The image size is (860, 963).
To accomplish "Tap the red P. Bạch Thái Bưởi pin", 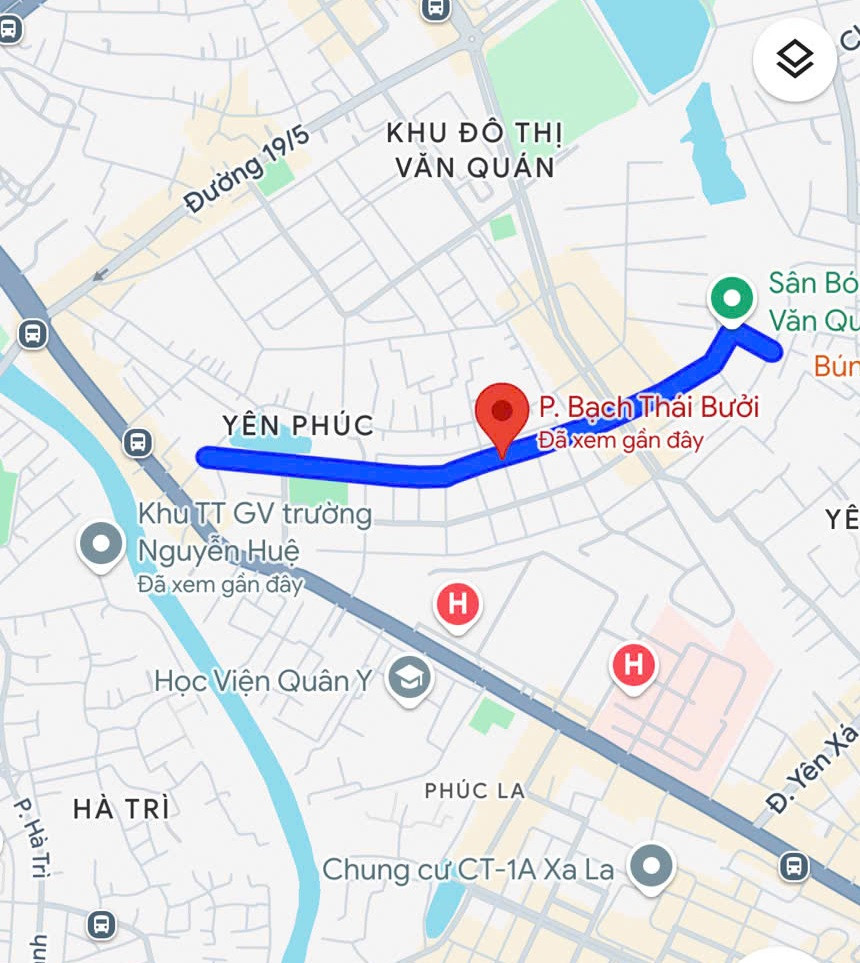I will (502, 413).
